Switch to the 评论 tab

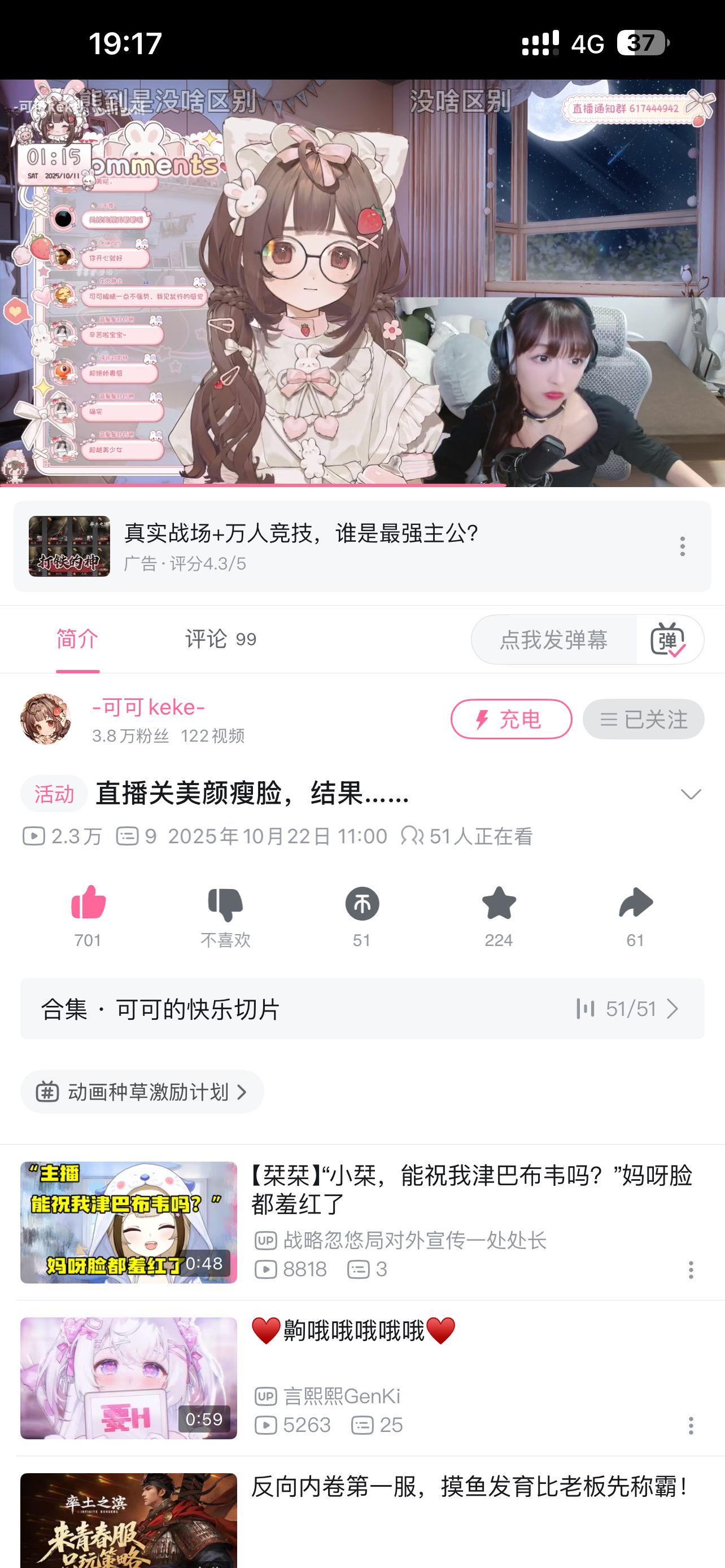(220, 640)
